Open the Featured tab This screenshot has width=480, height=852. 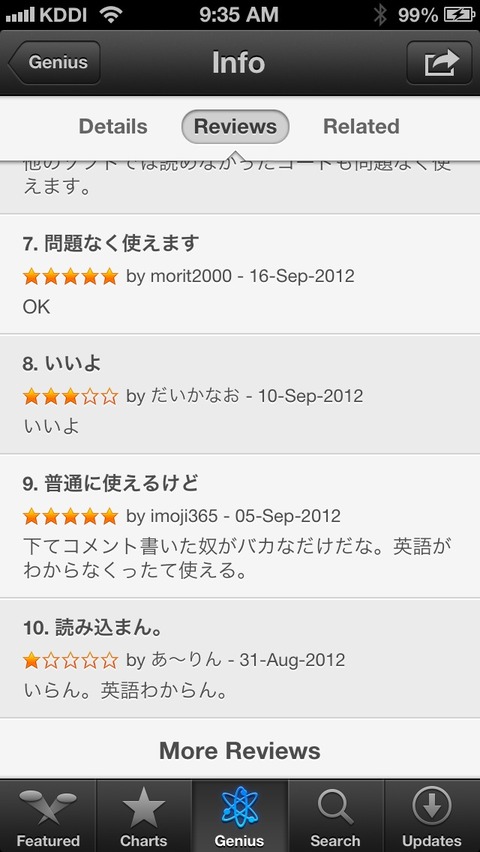point(48,816)
